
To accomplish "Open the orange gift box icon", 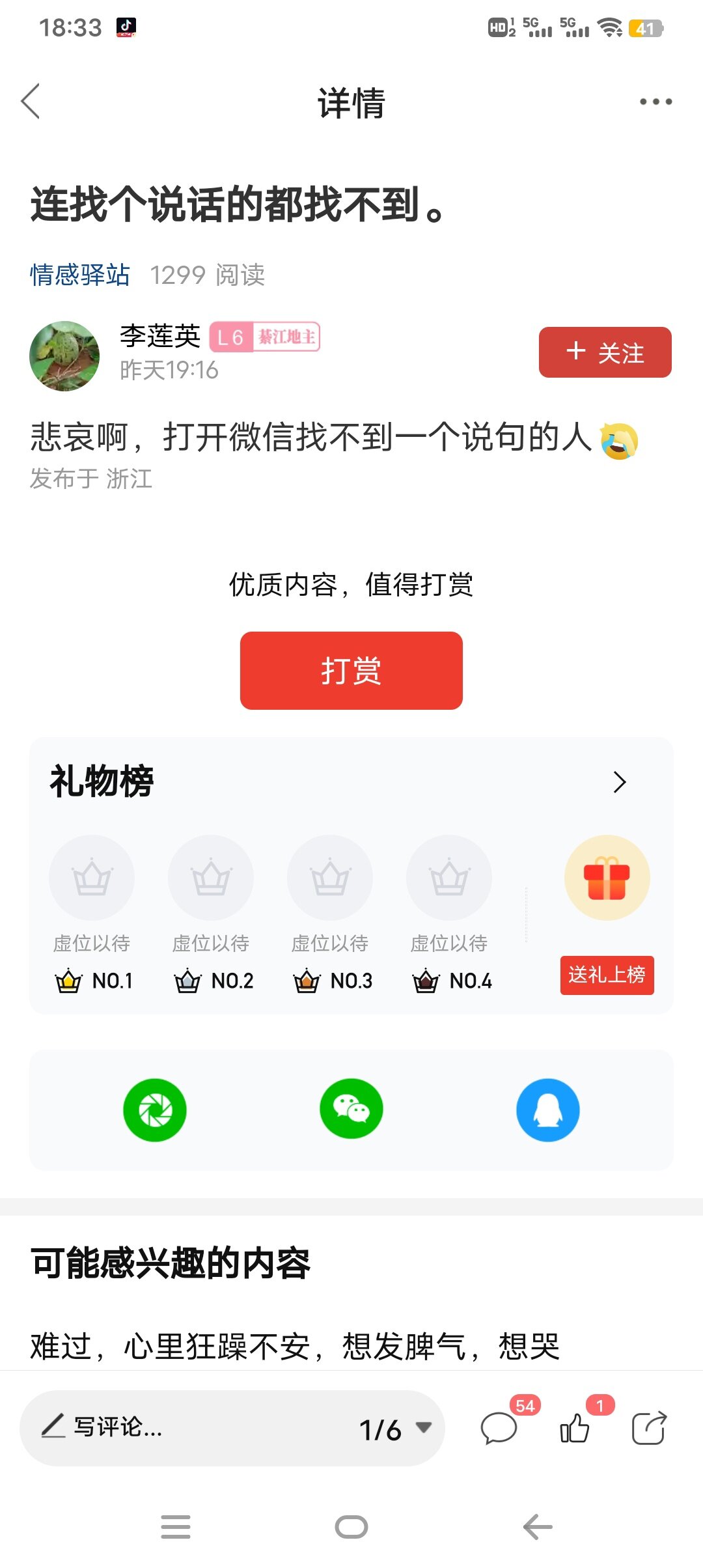I will [x=607, y=878].
